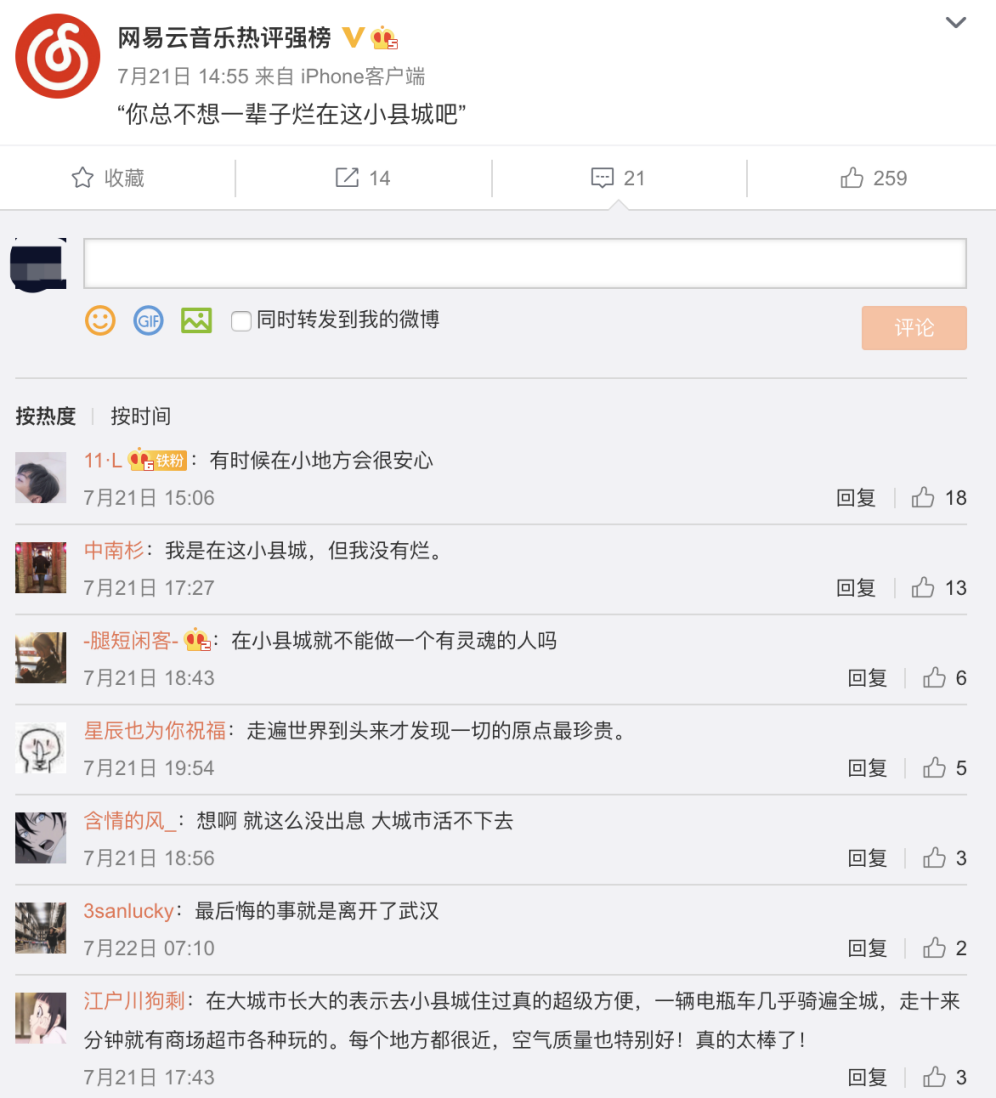
Task: Open the emoji smiley picker
Action: [x=100, y=320]
